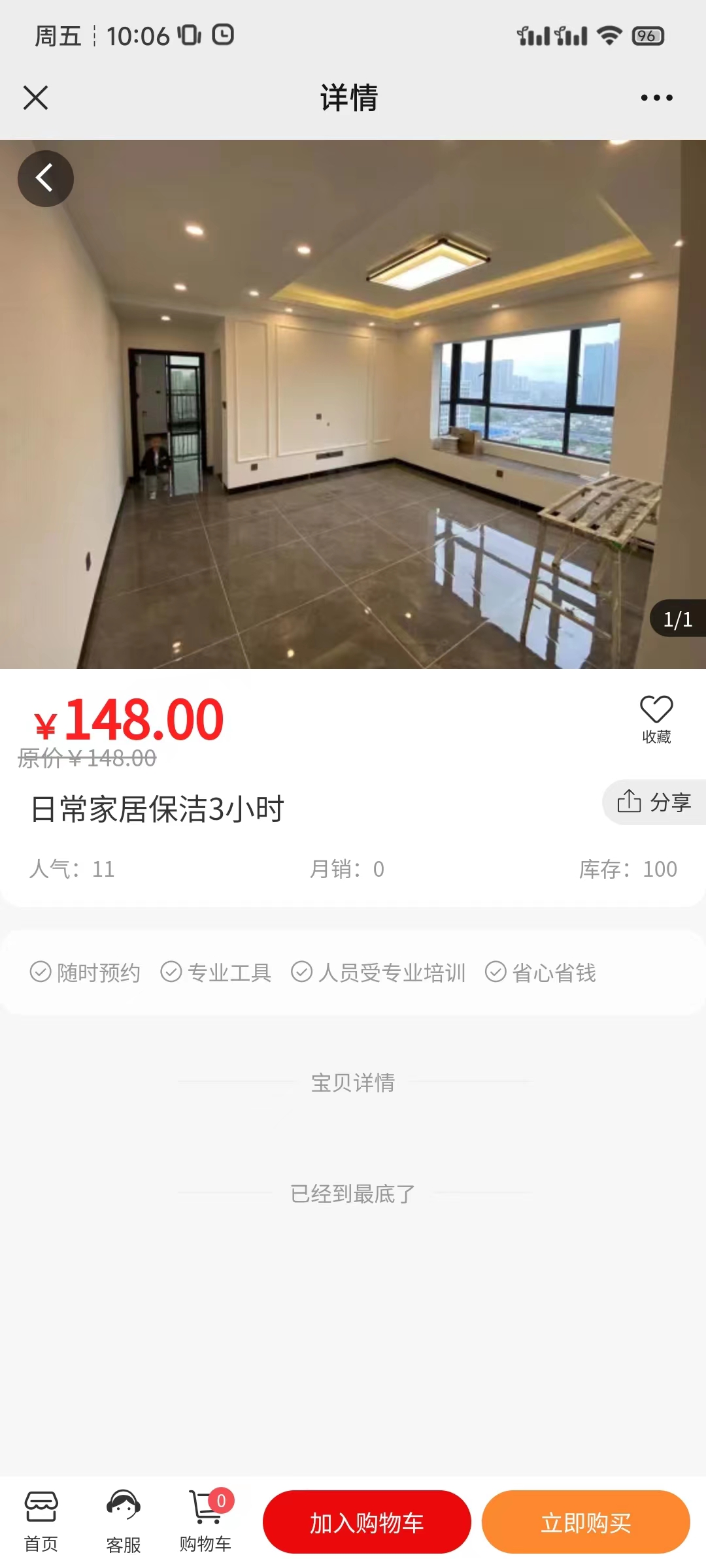Contact 客服 customer service

pyautogui.click(x=124, y=1522)
